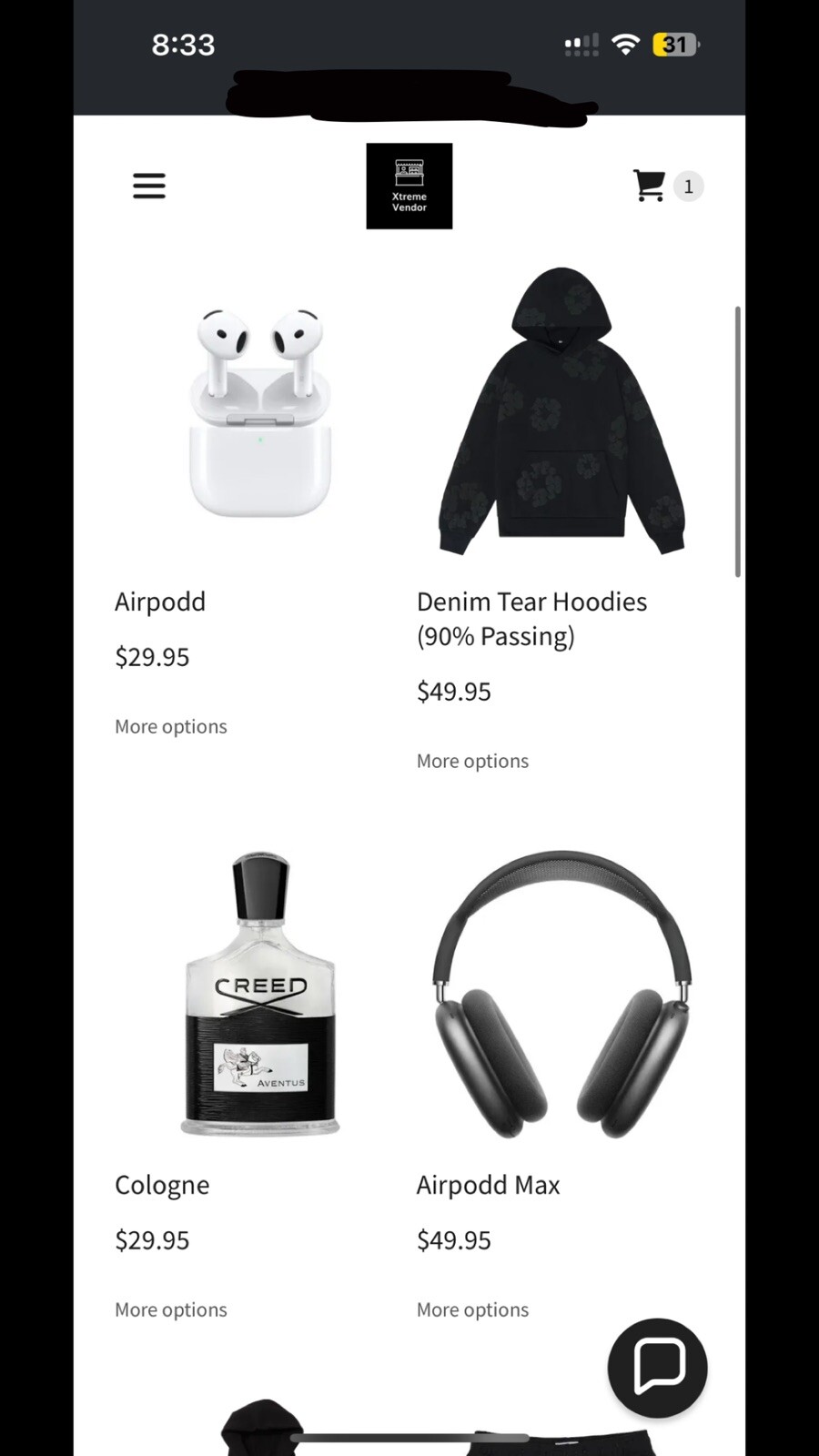Image resolution: width=819 pixels, height=1456 pixels.
Task: Tap the Xtreme Vendor home logo
Action: (x=409, y=186)
